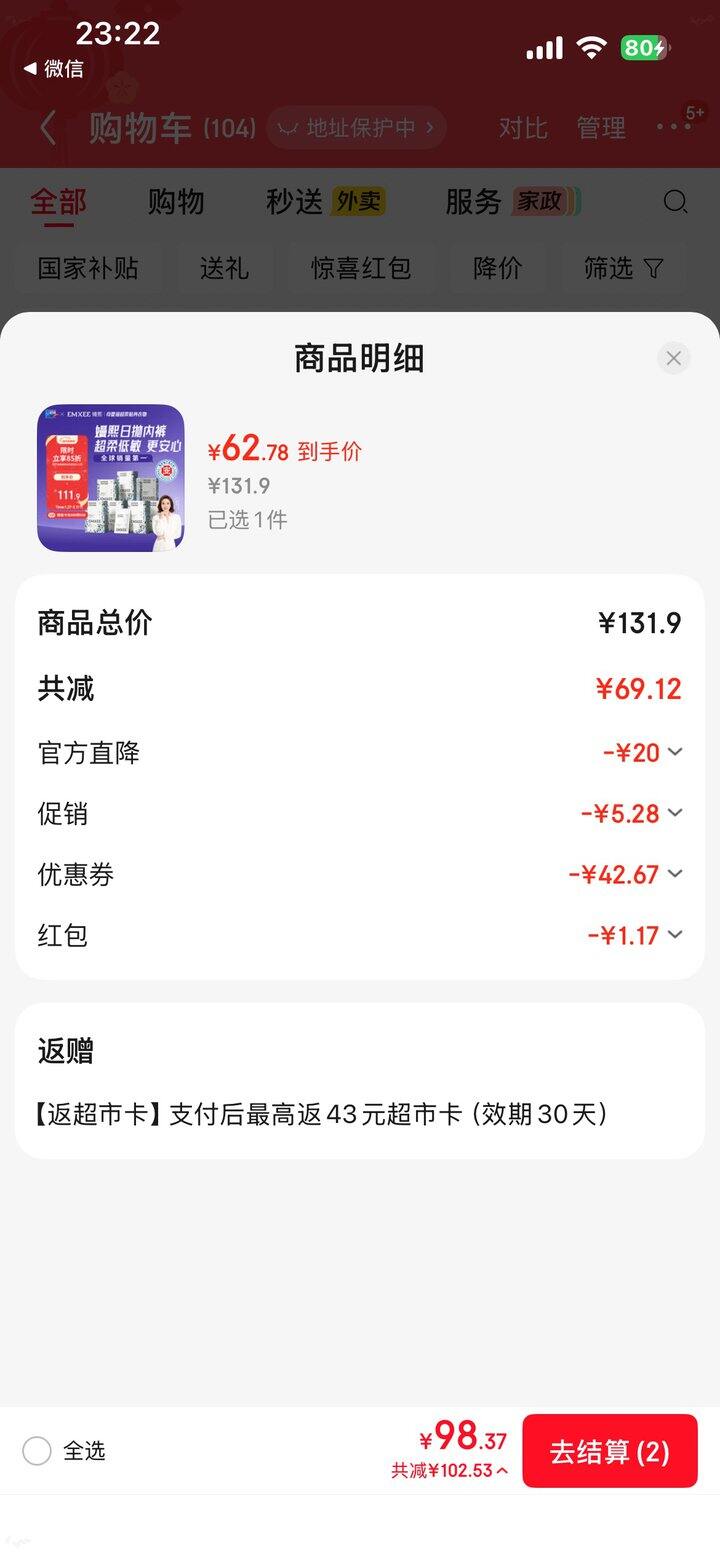Expand the 优惠券 discount row
720x1558 pixels.
point(675,874)
